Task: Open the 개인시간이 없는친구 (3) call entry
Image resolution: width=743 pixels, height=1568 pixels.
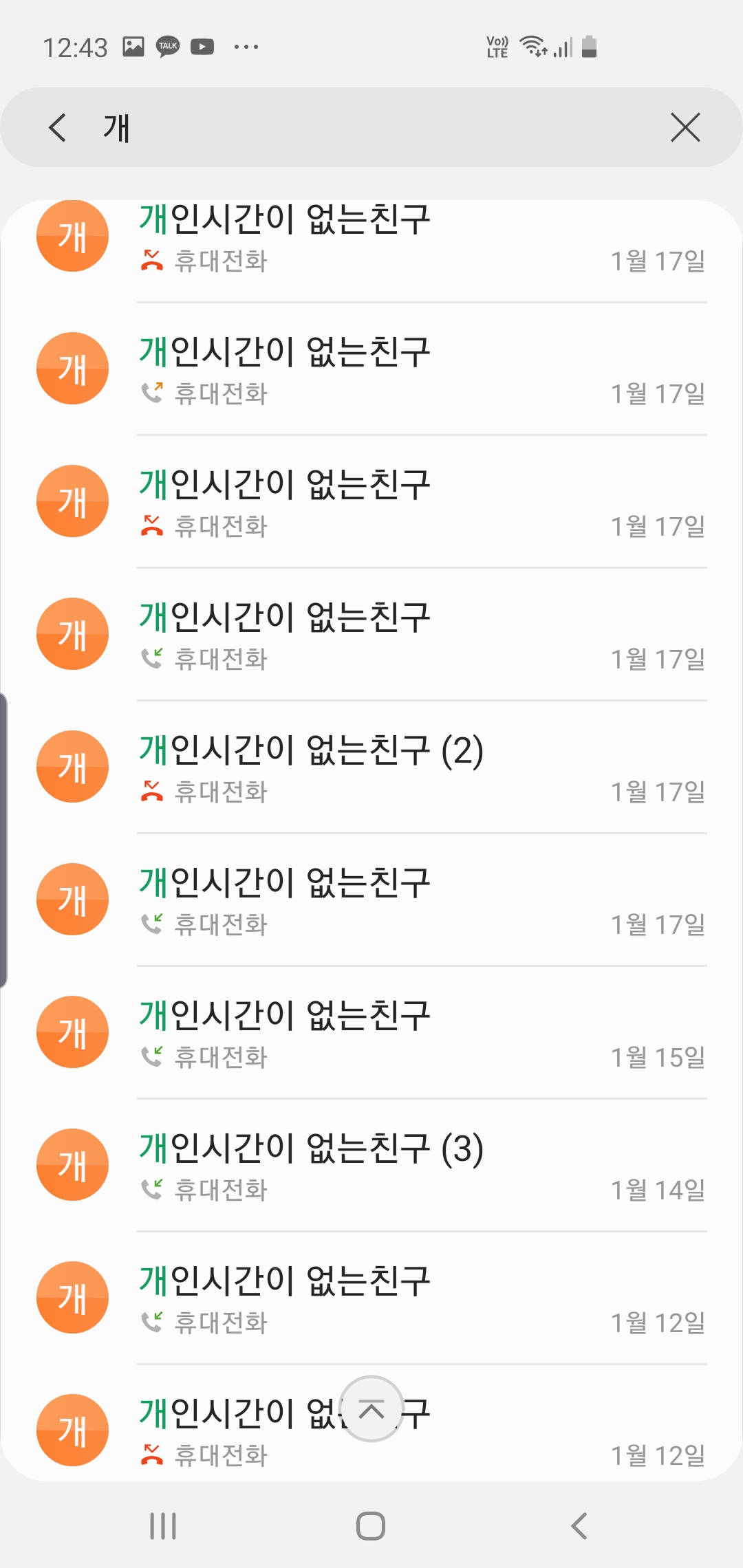Action: pyautogui.click(x=371, y=1166)
